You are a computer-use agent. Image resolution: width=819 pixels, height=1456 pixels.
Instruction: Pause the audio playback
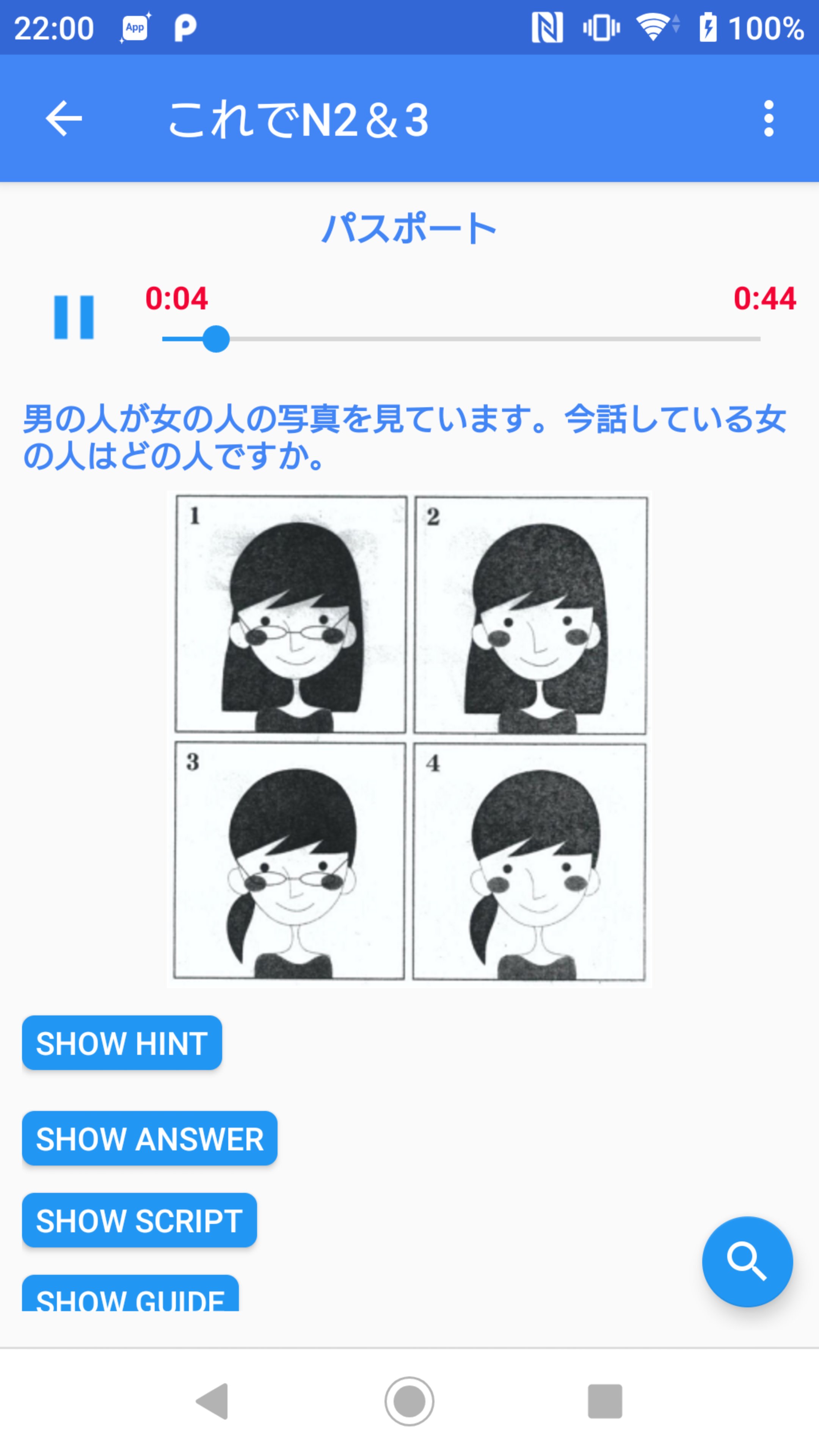(x=74, y=317)
